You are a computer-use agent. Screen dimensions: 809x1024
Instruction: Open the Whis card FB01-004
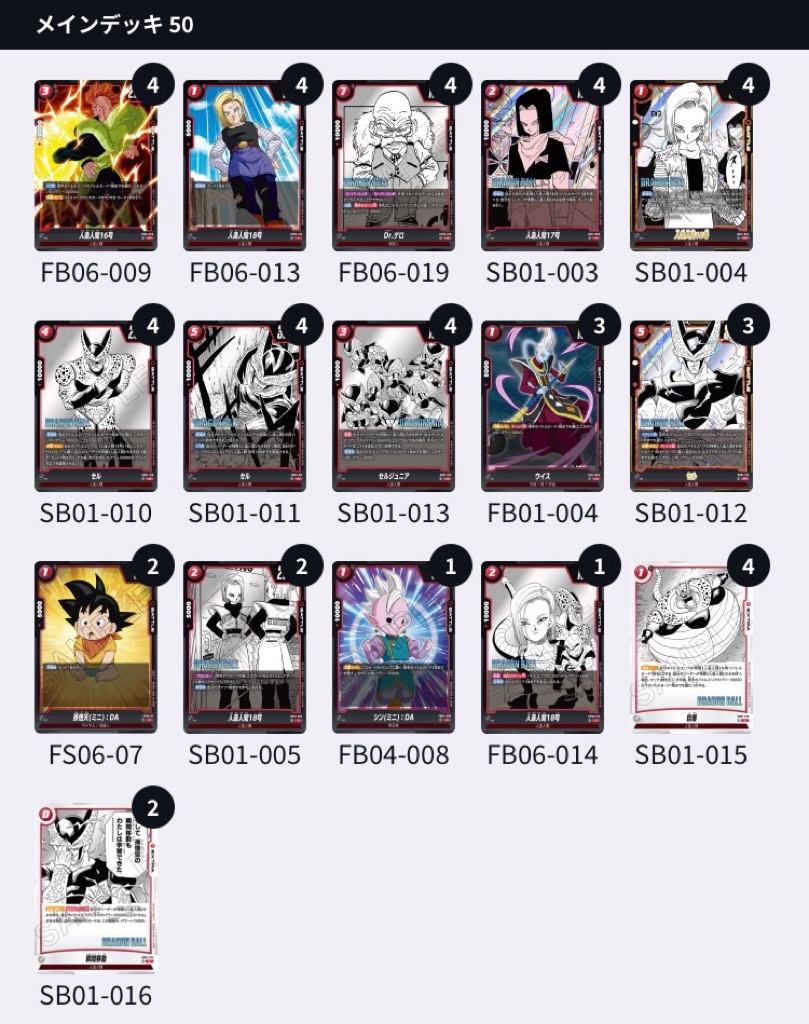543,406
